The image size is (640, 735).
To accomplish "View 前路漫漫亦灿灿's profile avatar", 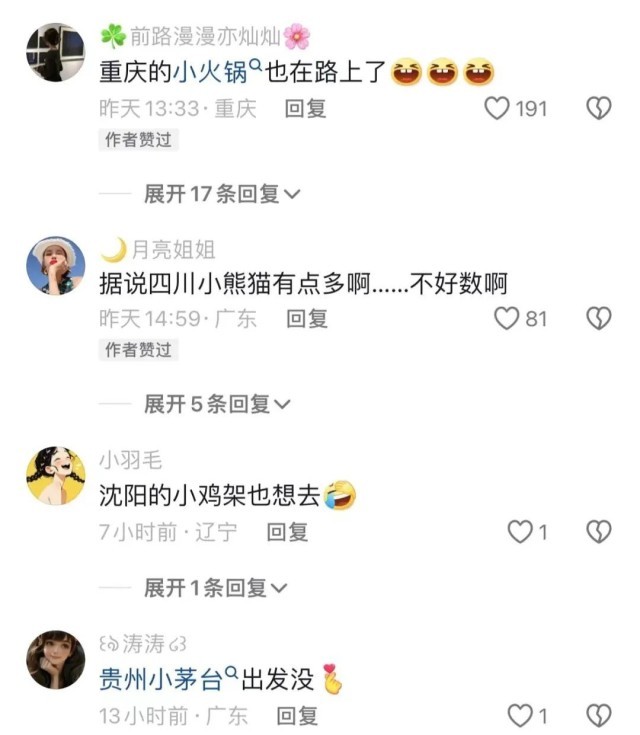I will click(54, 54).
